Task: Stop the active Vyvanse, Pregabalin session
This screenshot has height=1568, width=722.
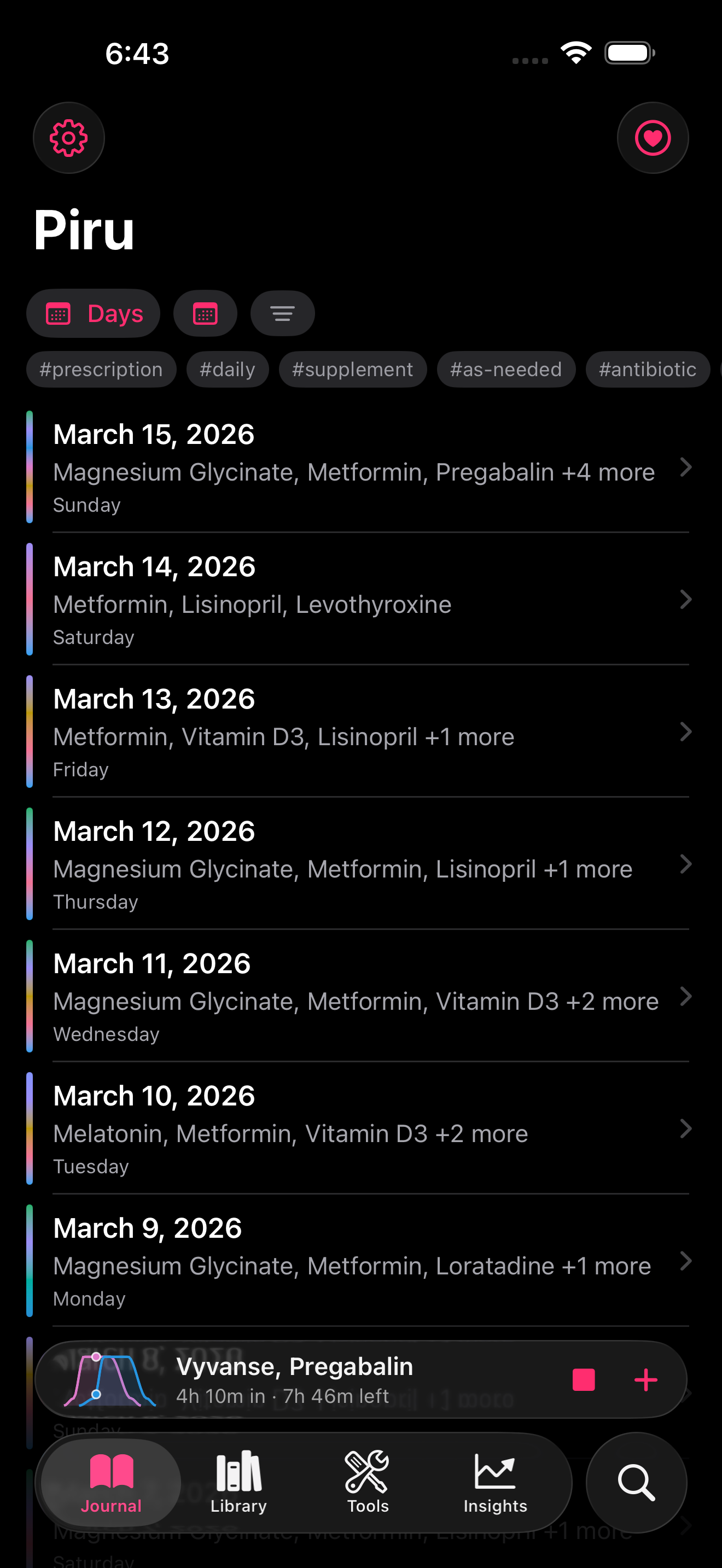Action: [583, 1380]
